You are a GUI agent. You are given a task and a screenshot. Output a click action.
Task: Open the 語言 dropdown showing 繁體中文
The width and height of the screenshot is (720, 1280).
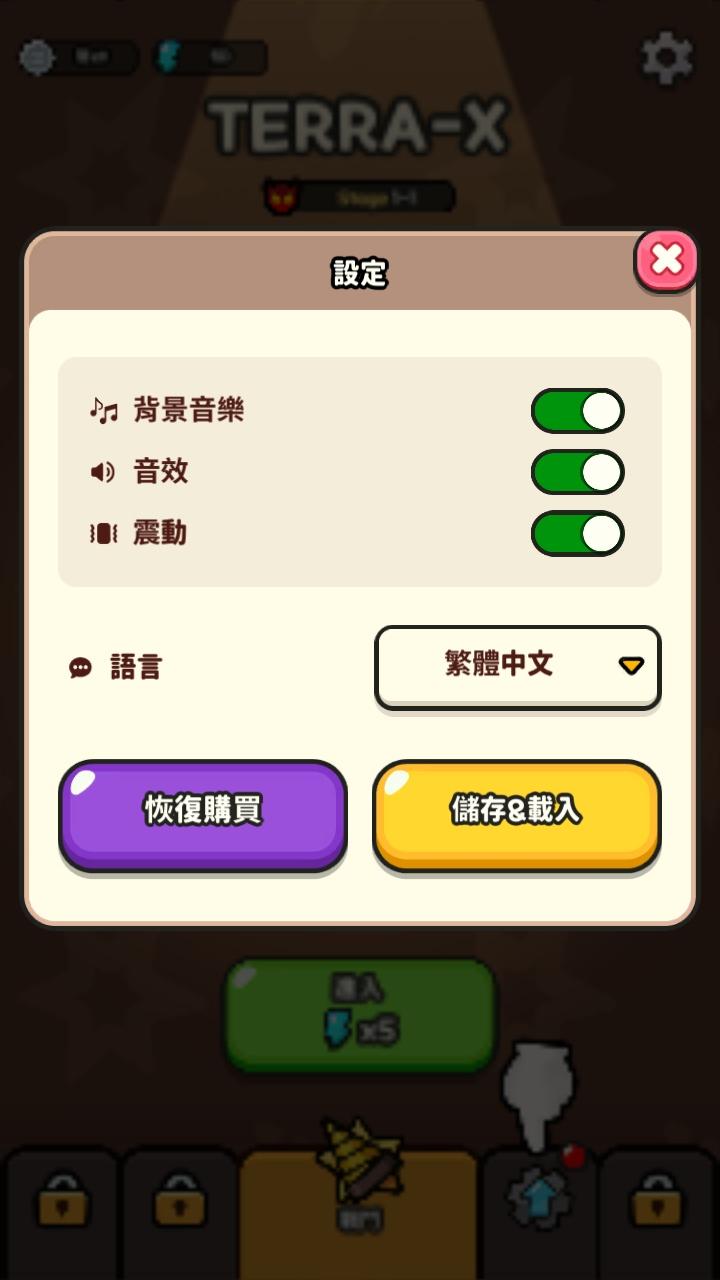[518, 666]
